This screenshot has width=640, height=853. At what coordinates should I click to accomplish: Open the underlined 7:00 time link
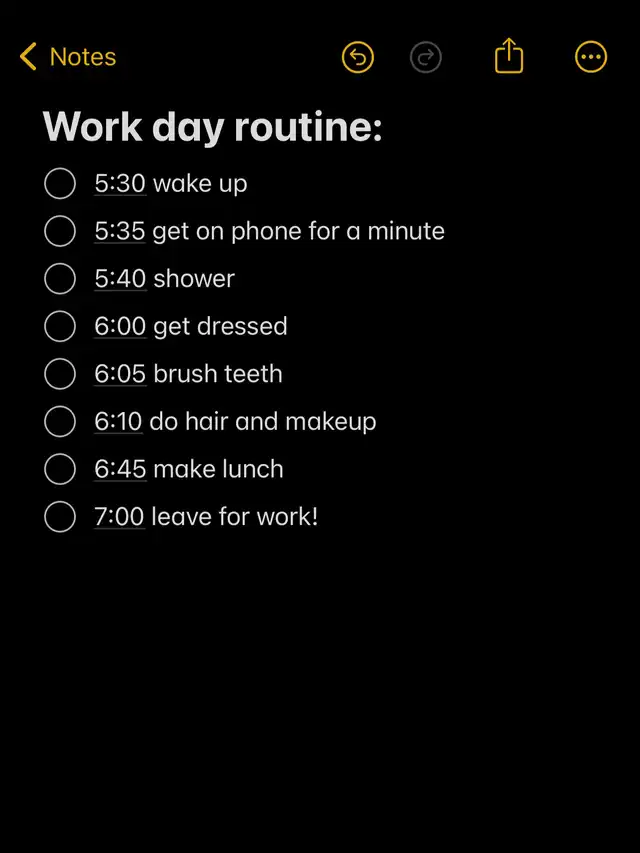point(119,517)
